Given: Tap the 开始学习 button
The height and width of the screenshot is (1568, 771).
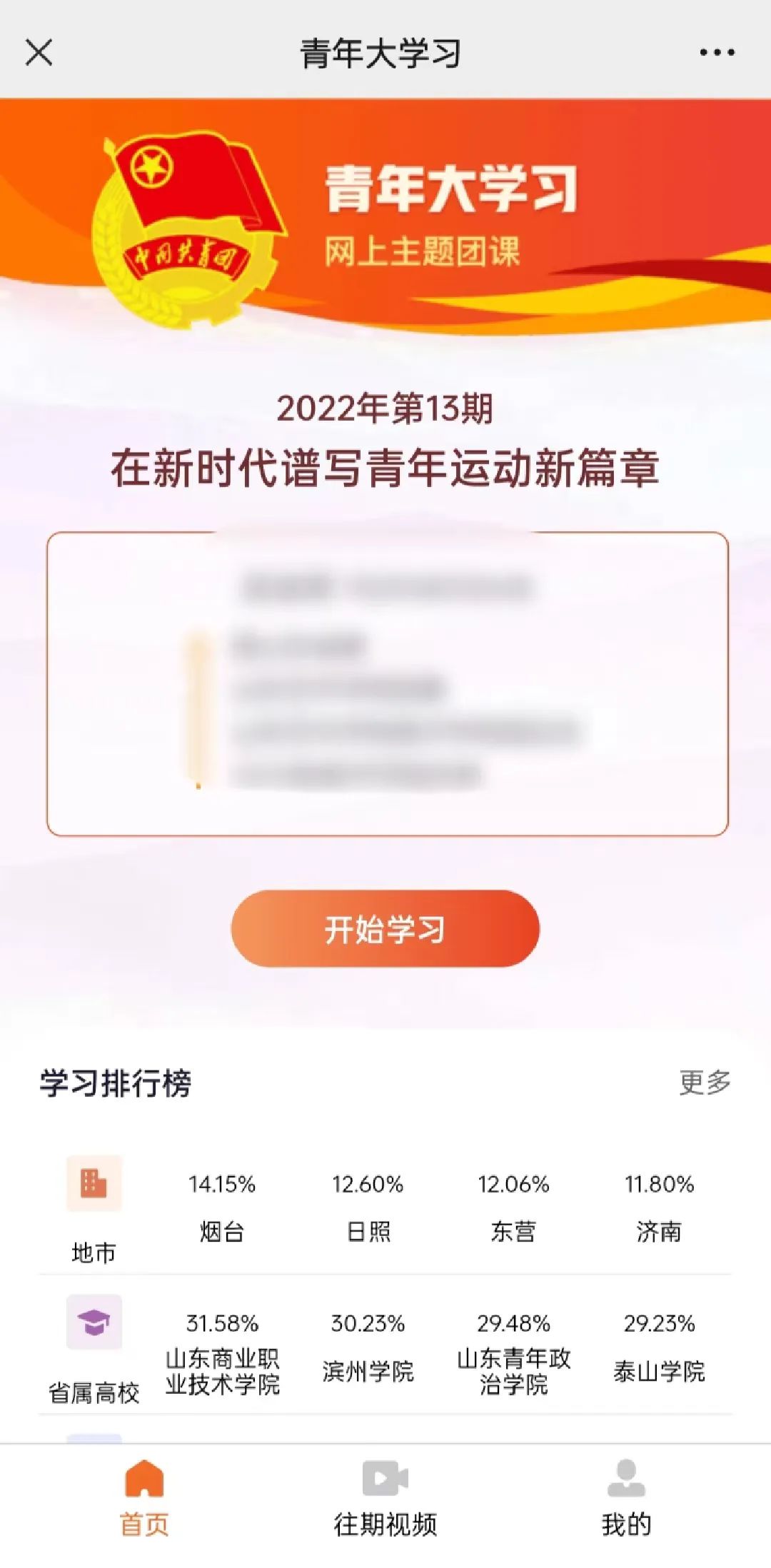Looking at the screenshot, I should click(385, 928).
